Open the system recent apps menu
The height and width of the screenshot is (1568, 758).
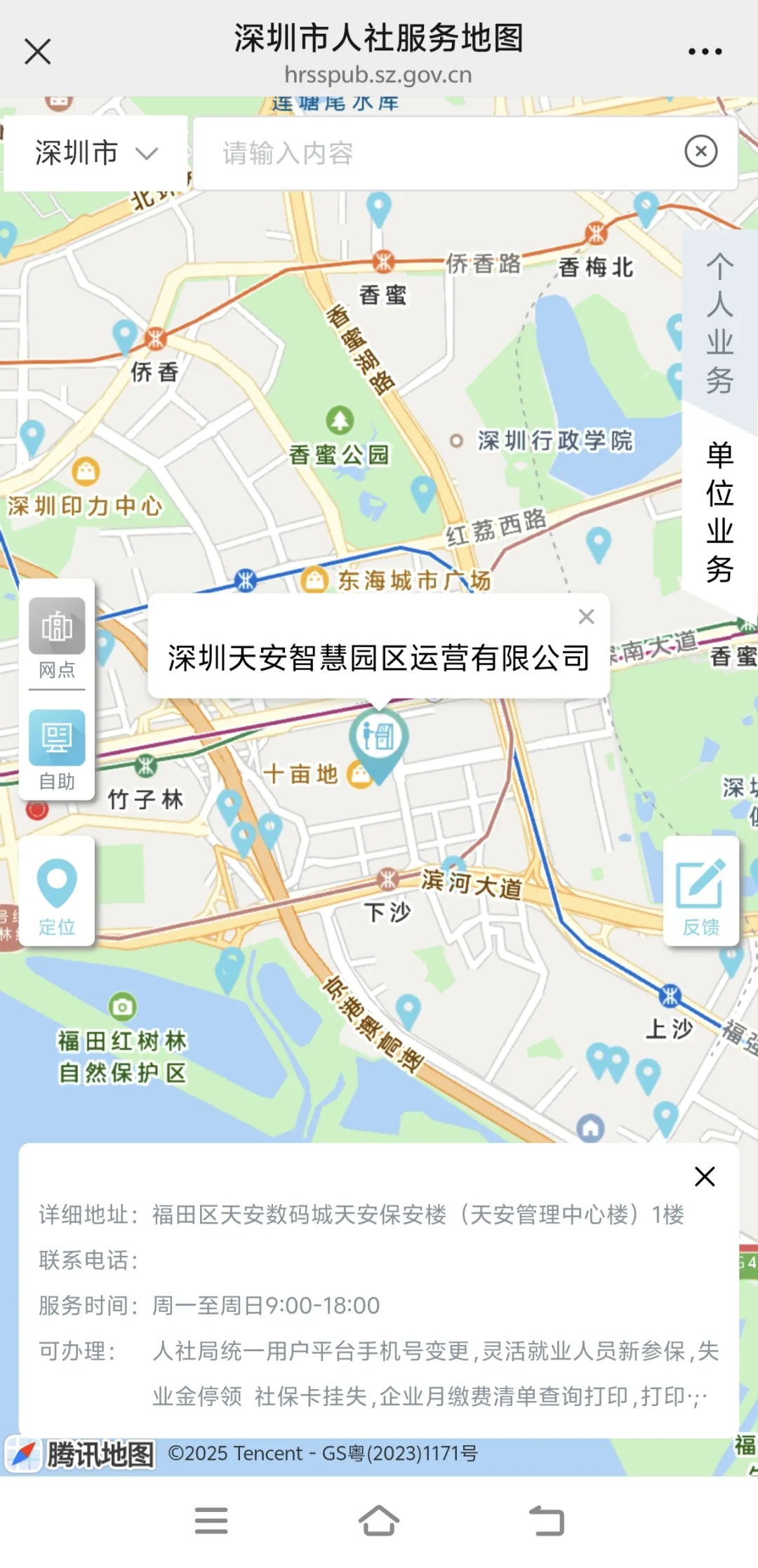211,1520
